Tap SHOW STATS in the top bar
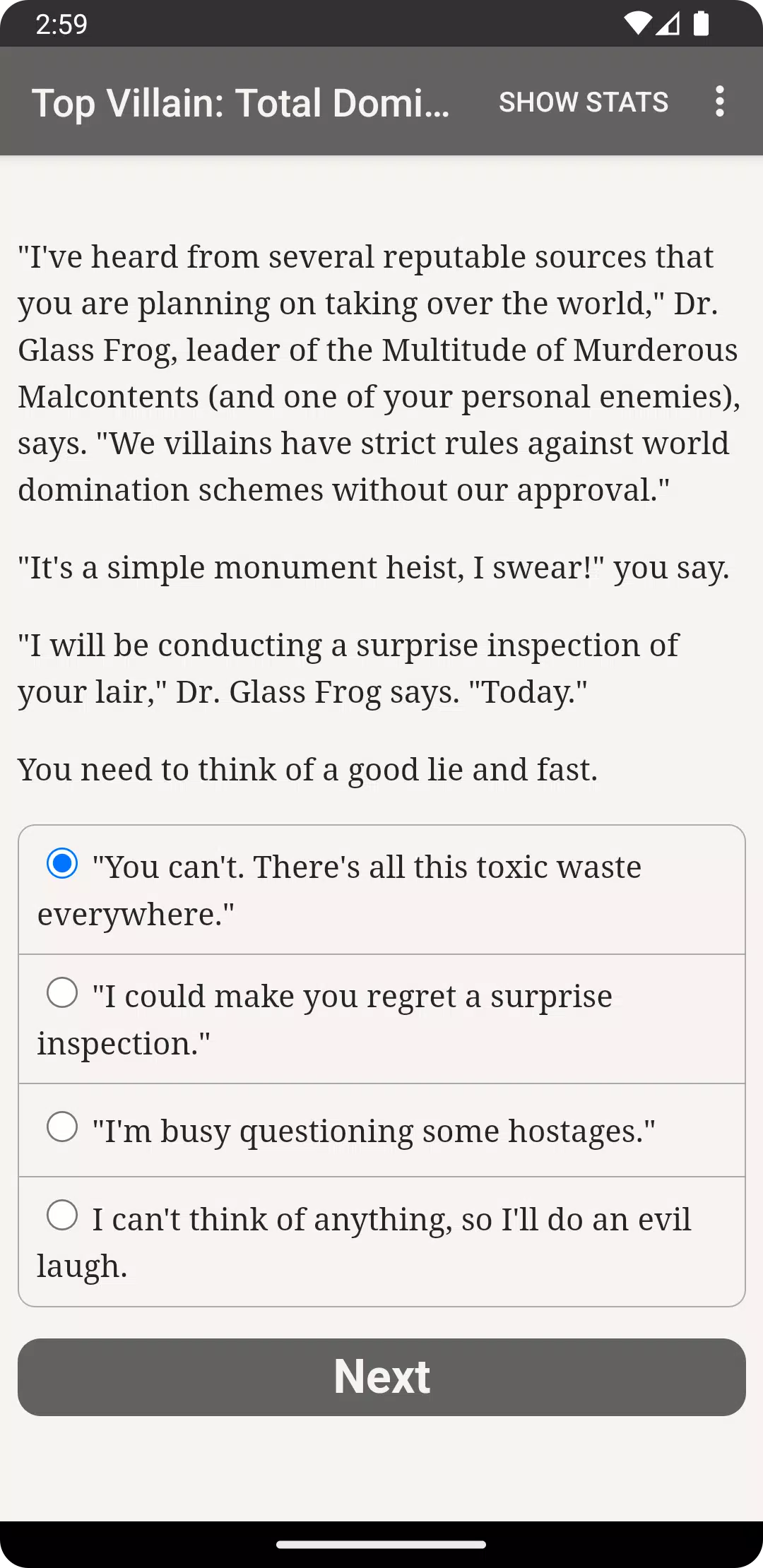 point(583,102)
